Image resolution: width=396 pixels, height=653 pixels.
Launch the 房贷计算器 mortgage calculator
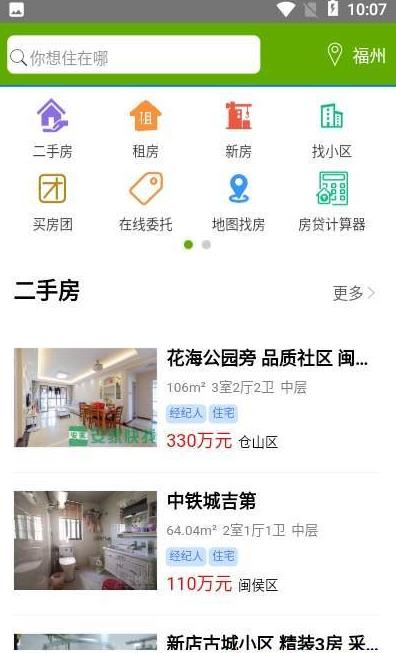coord(332,202)
